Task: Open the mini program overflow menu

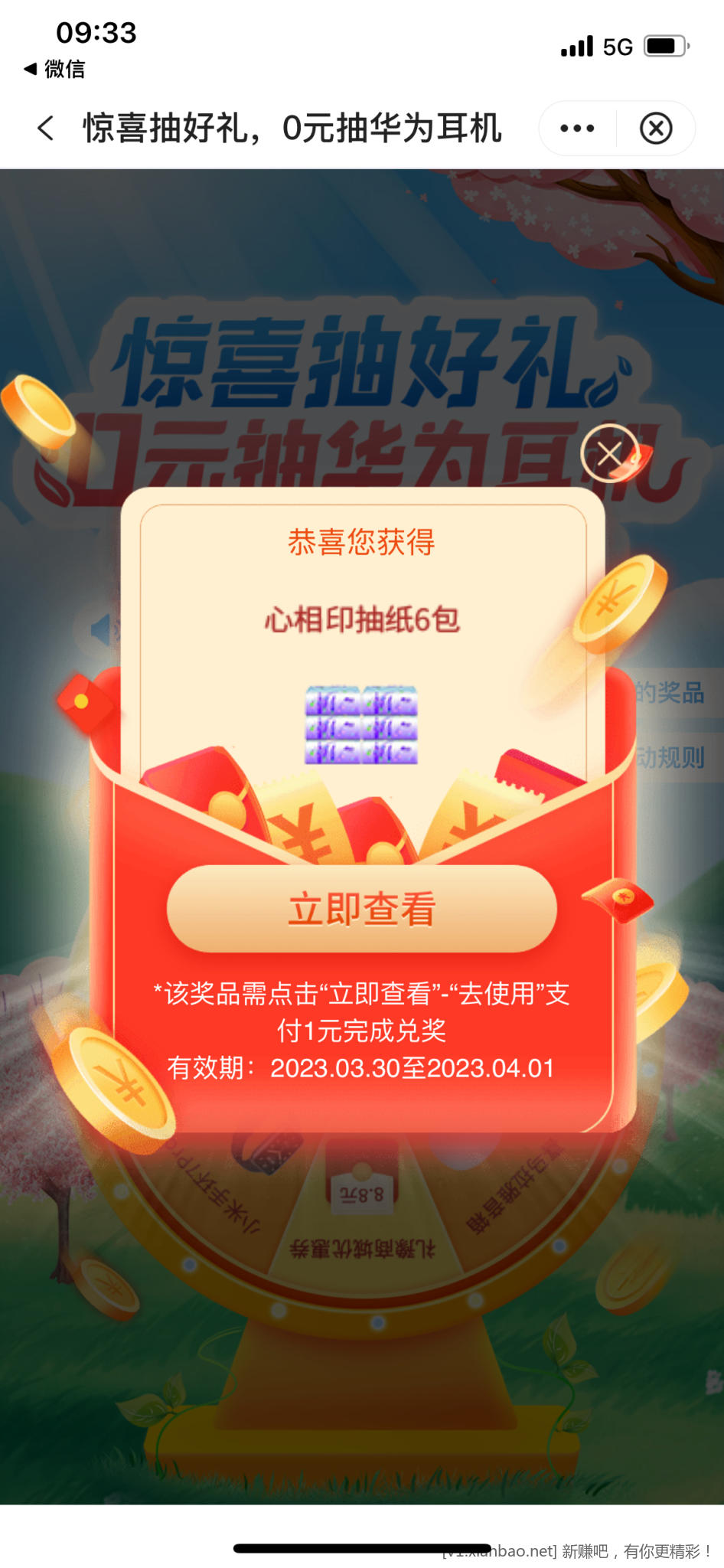Action: (x=577, y=128)
